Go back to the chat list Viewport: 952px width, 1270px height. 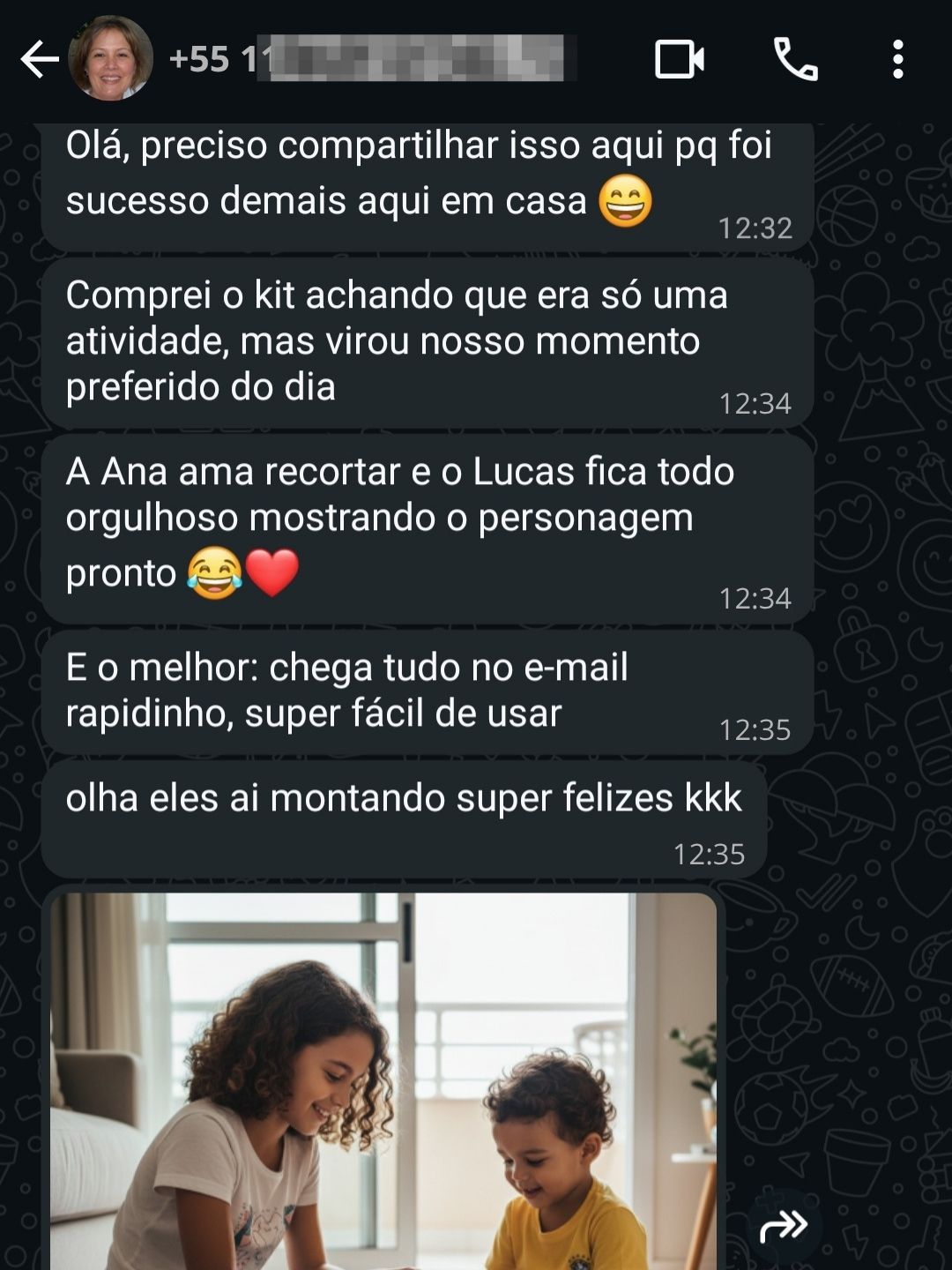pos(39,60)
